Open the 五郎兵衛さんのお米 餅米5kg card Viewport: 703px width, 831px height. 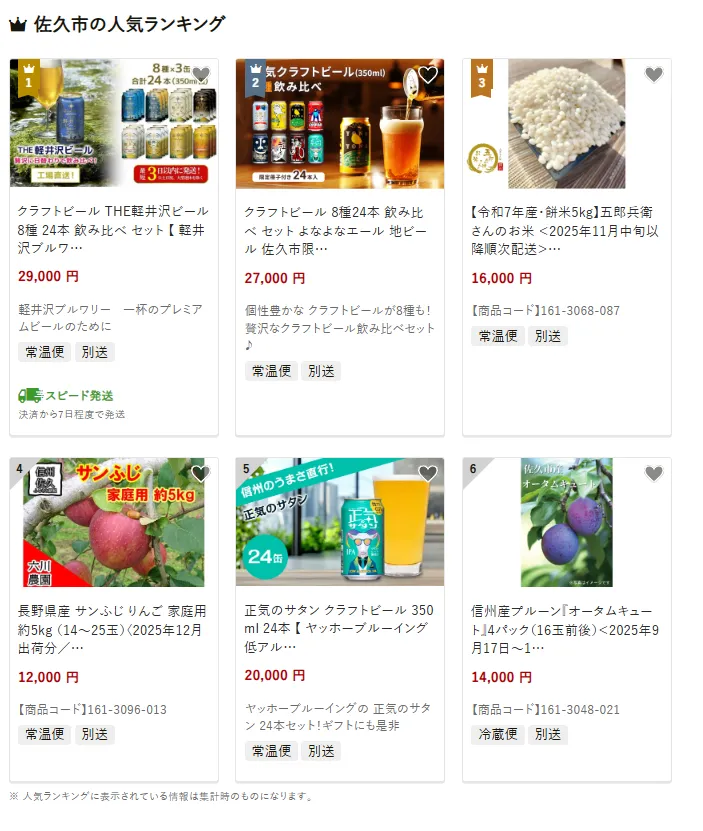click(x=565, y=229)
